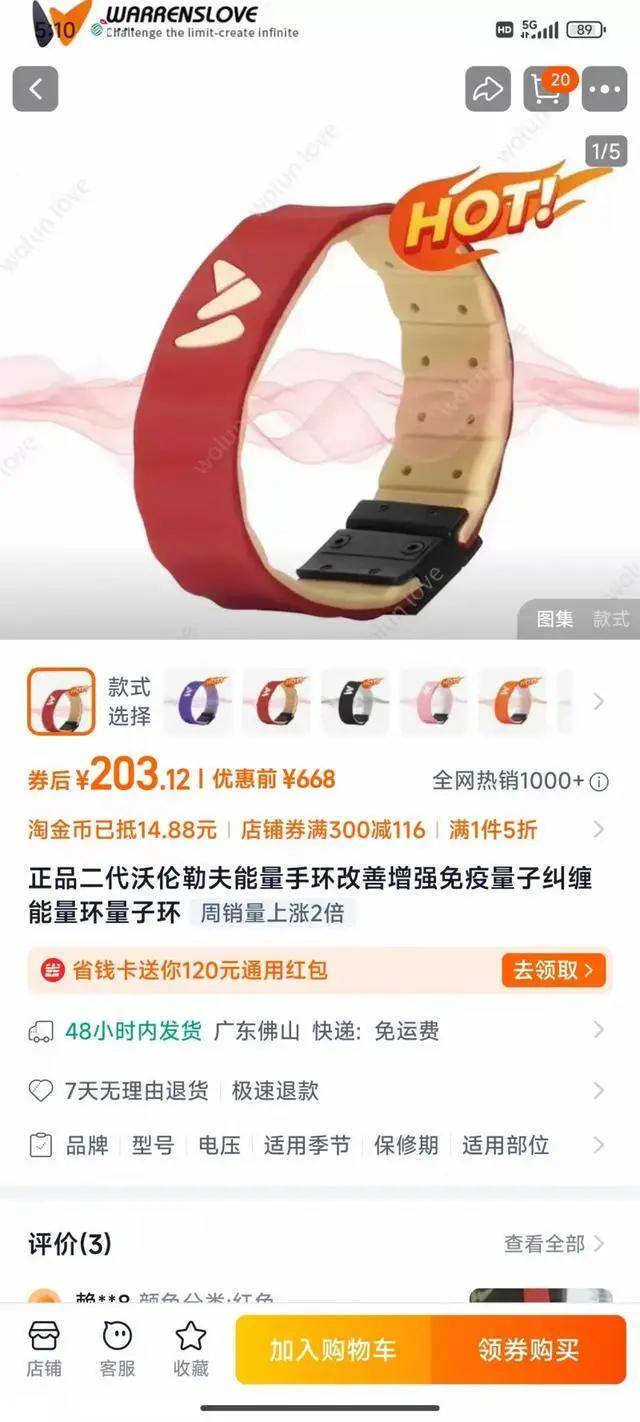Image resolution: width=640 pixels, height=1422 pixels.
Task: Open the 店铺 store page
Action: tap(44, 1348)
